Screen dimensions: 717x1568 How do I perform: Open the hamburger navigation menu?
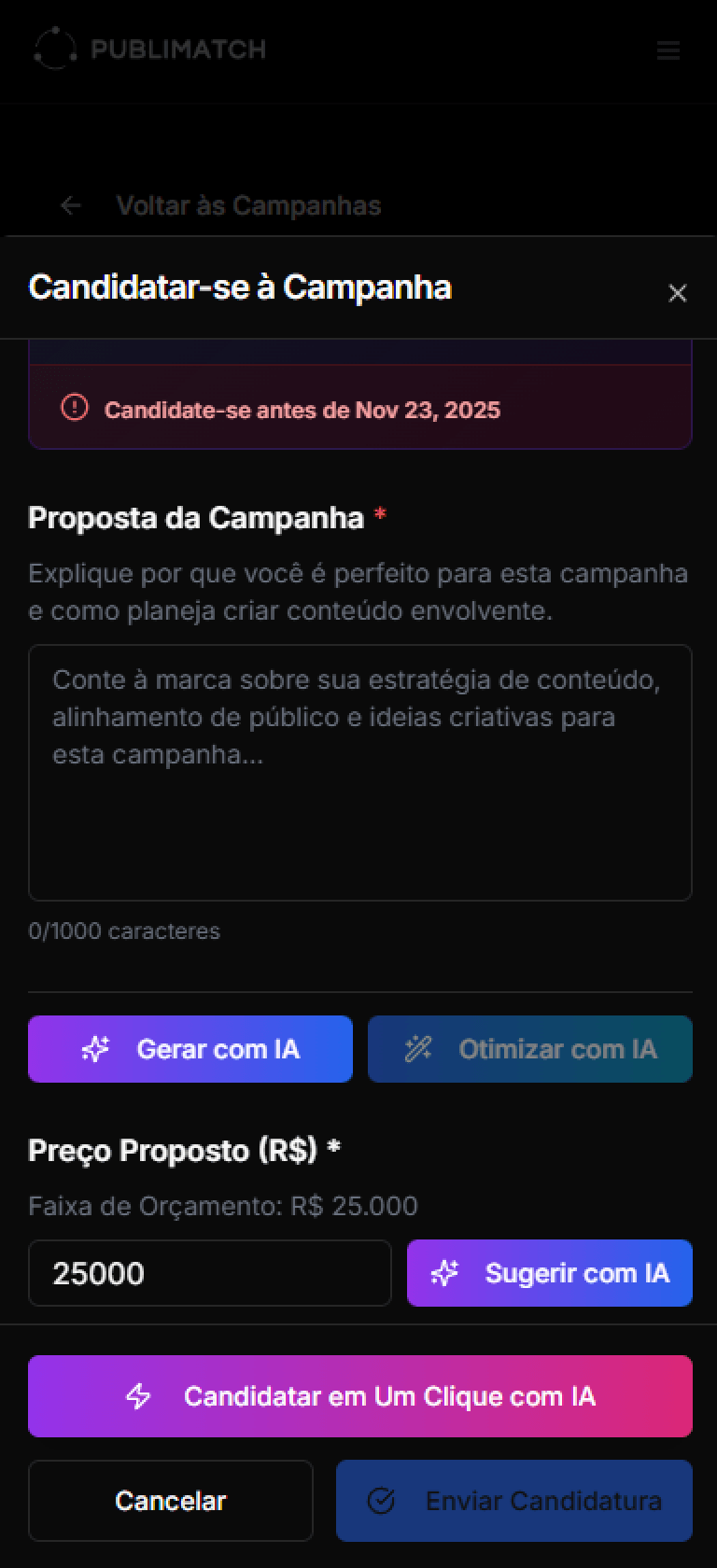(668, 51)
